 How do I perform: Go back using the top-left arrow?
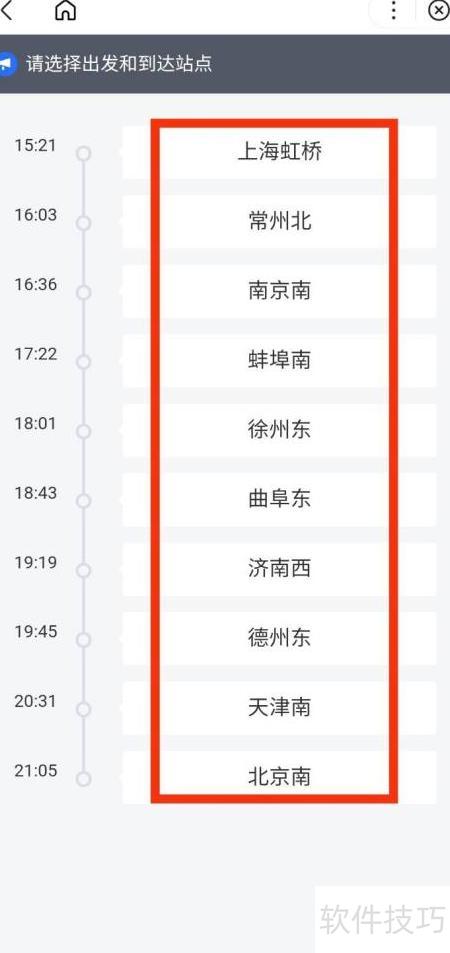[7, 10]
